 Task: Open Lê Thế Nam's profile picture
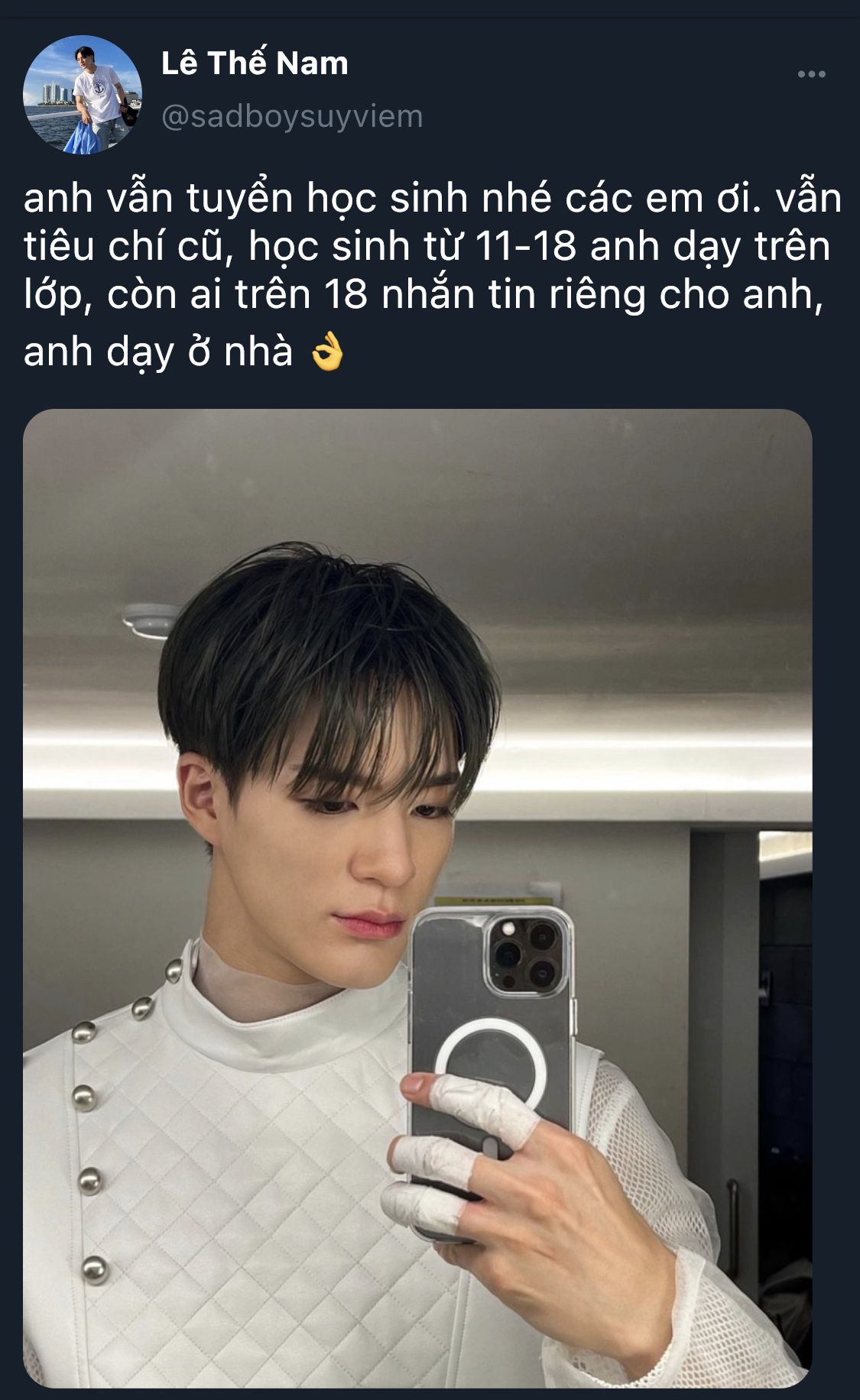(x=83, y=95)
